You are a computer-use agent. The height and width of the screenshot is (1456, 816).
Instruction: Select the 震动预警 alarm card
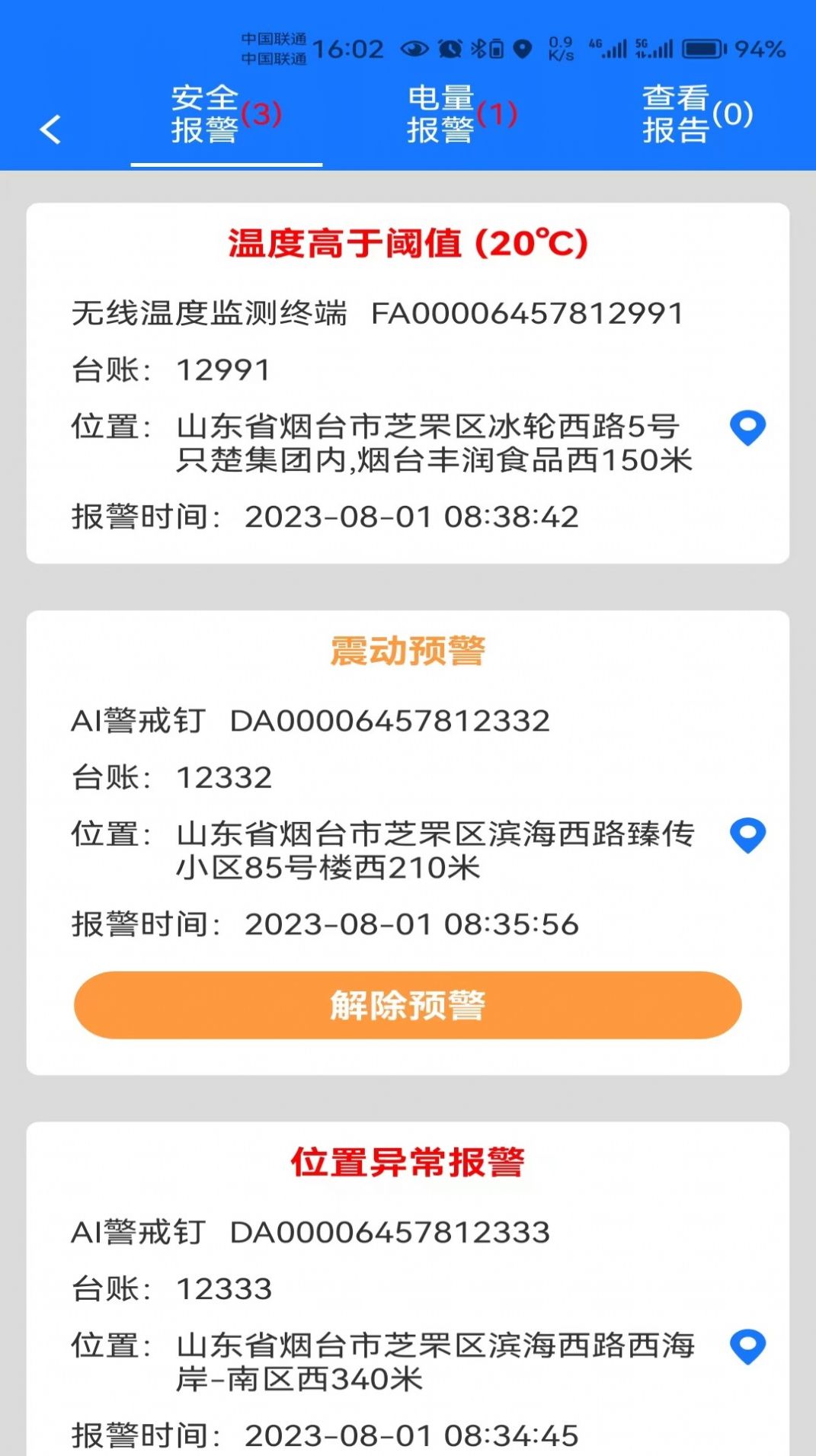[408, 651]
